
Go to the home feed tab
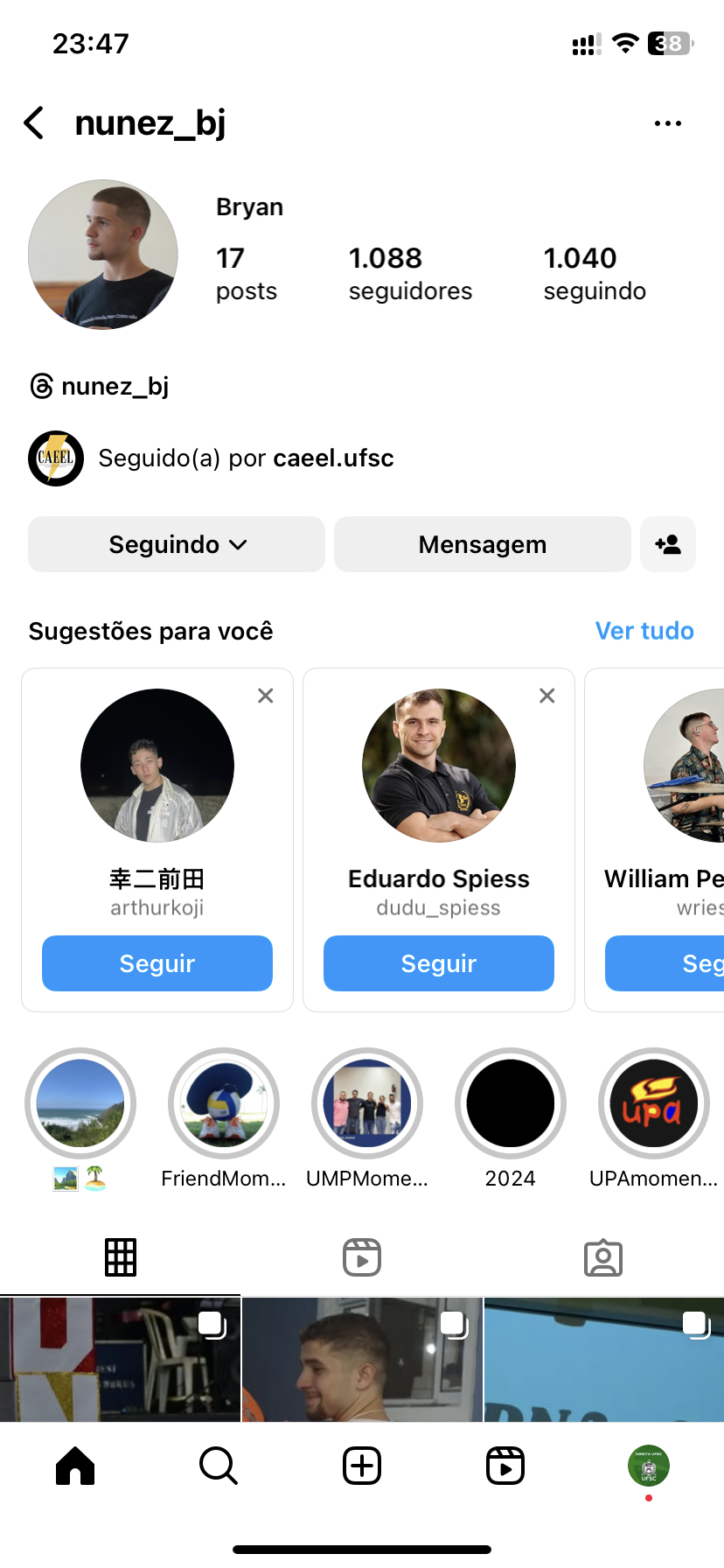pos(75,1466)
